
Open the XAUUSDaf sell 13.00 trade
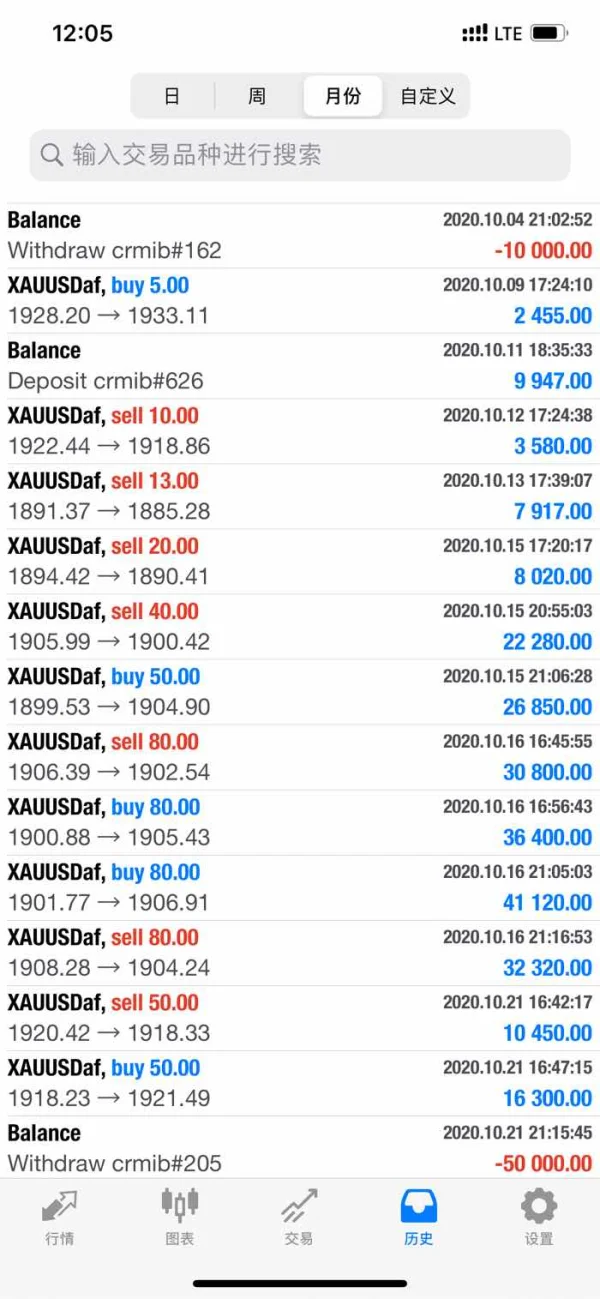coord(300,496)
